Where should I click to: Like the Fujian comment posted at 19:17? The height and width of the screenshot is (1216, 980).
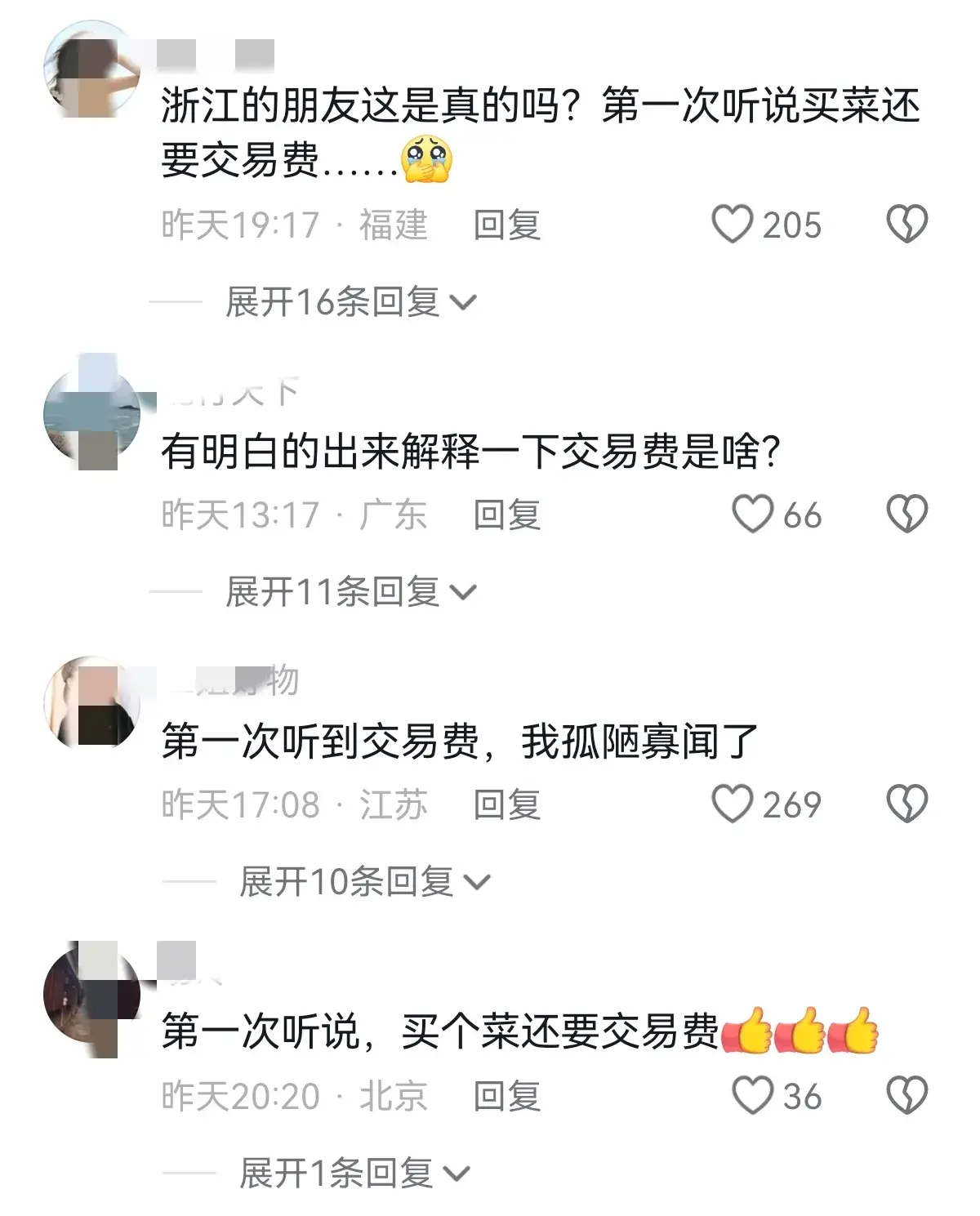[732, 225]
